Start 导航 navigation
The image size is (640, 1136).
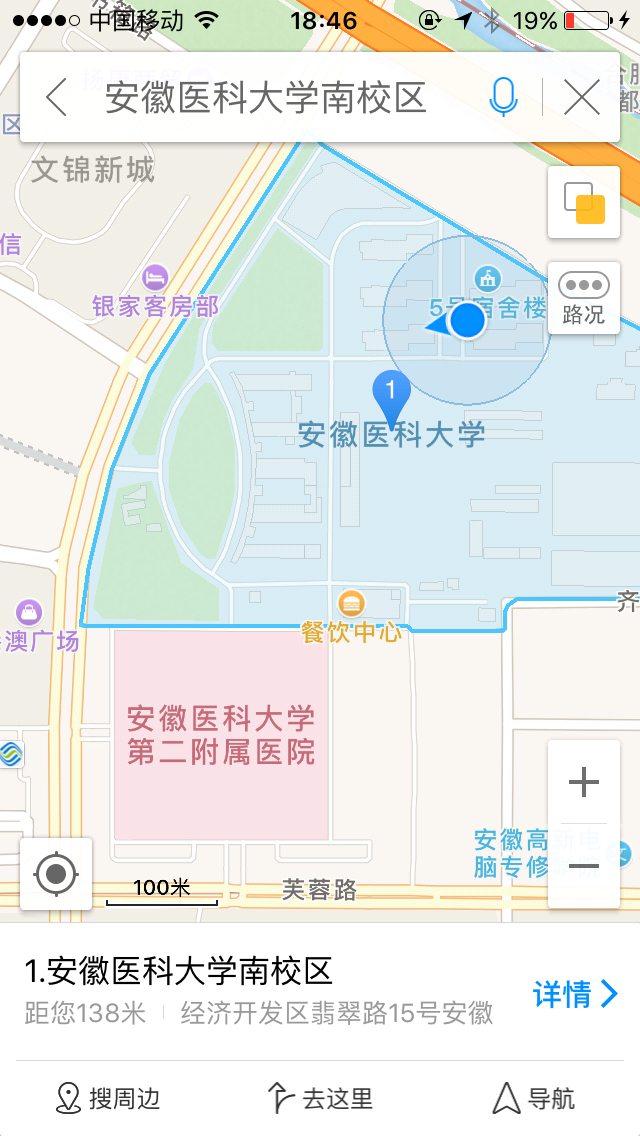click(534, 1099)
